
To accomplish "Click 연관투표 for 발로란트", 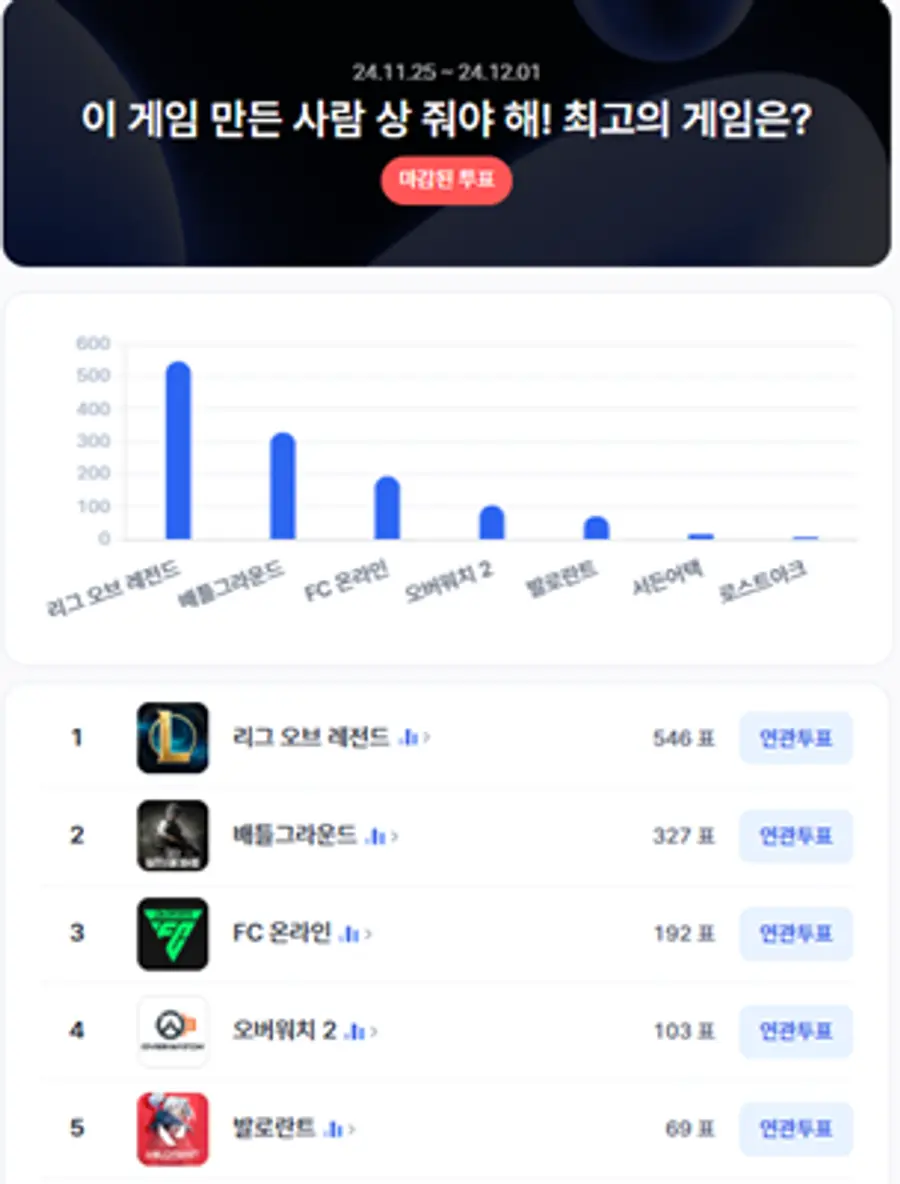I will [x=795, y=1129].
